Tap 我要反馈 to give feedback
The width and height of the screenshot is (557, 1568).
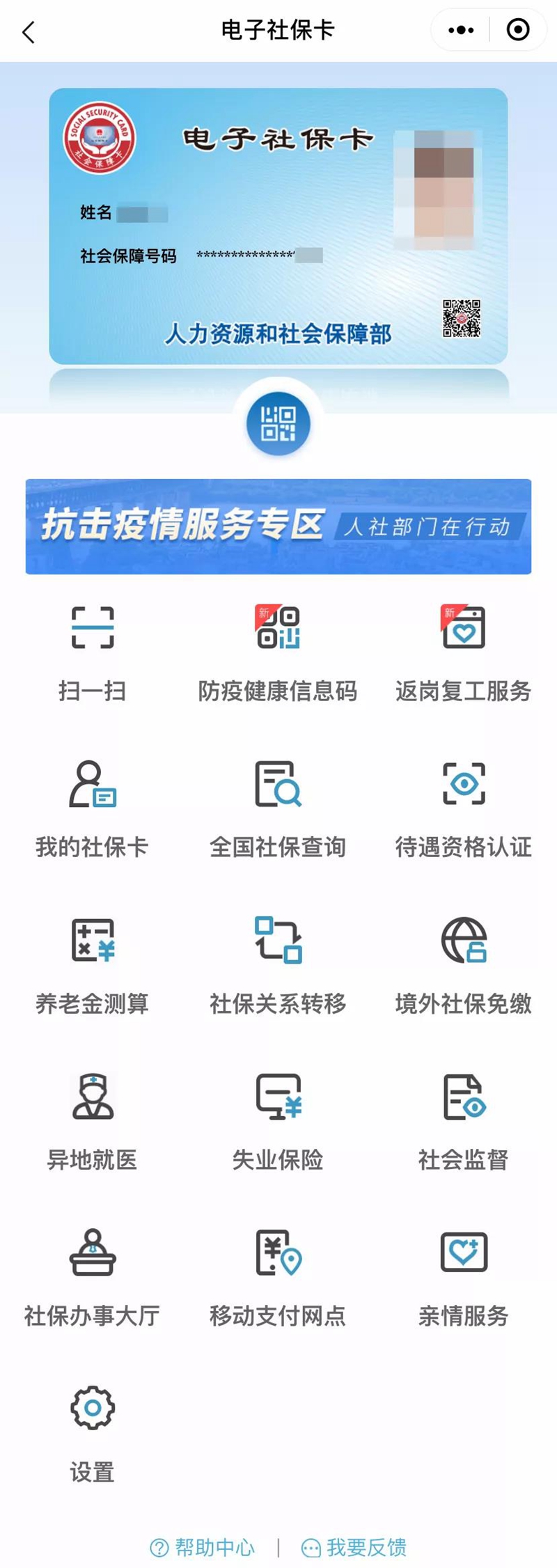[x=354, y=1547]
